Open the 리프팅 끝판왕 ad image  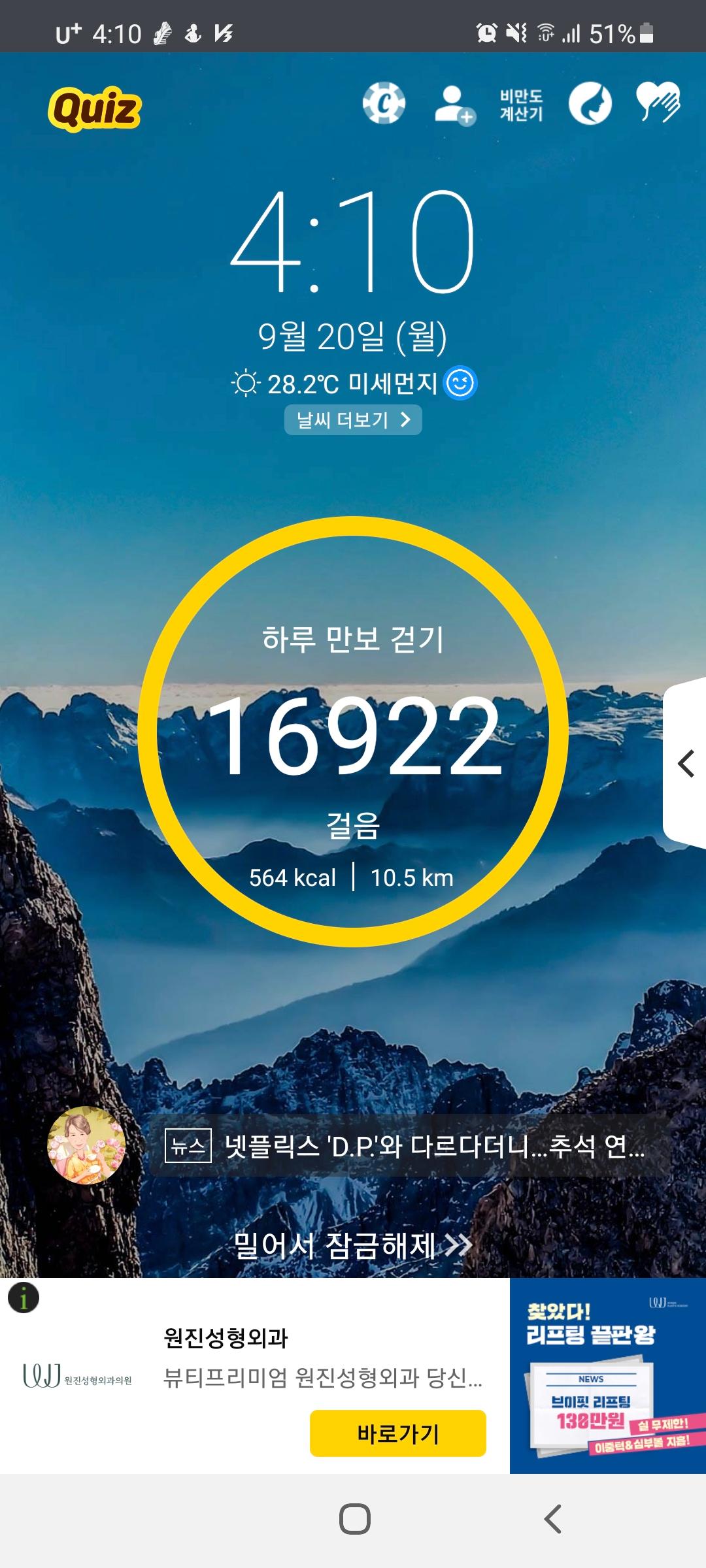[607, 1376]
